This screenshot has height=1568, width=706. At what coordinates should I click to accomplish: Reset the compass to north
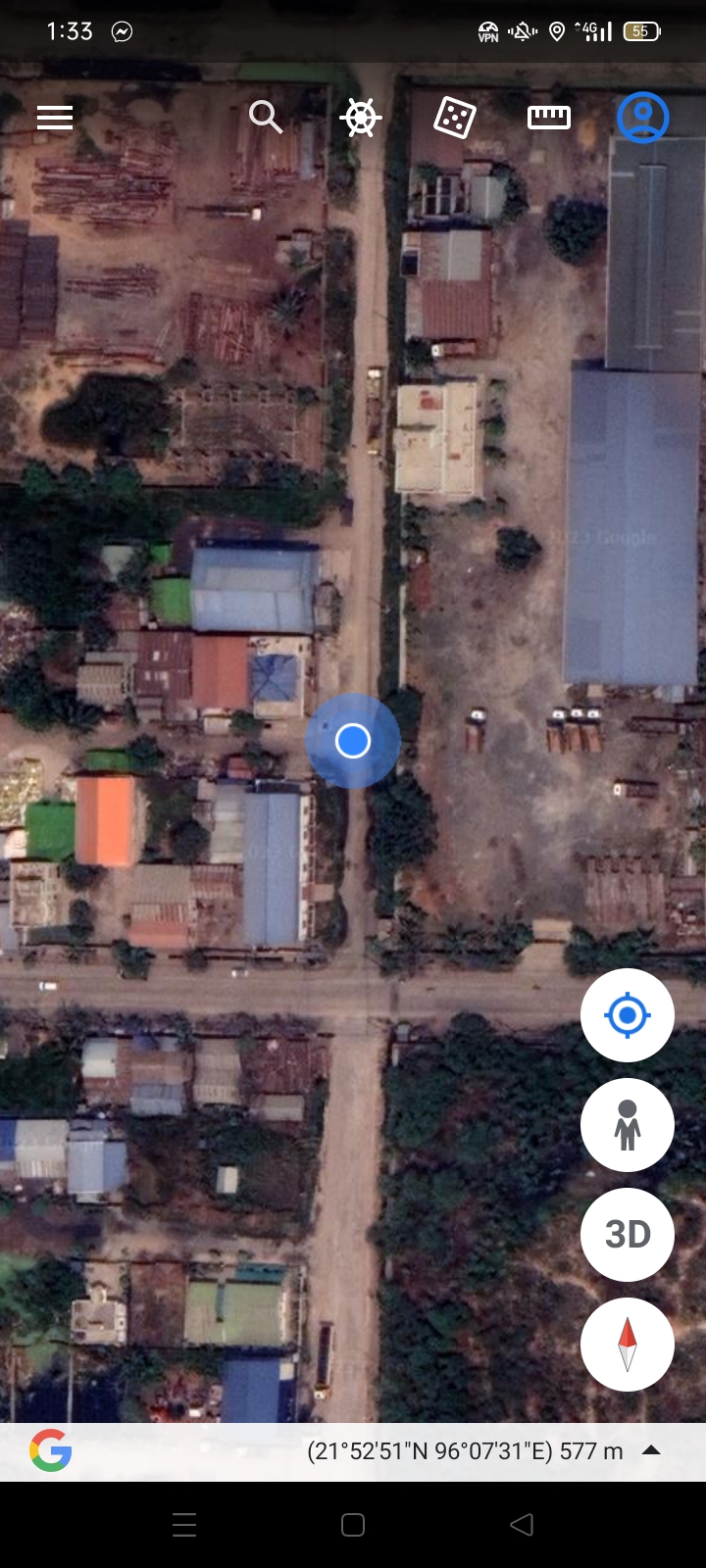(x=628, y=1344)
